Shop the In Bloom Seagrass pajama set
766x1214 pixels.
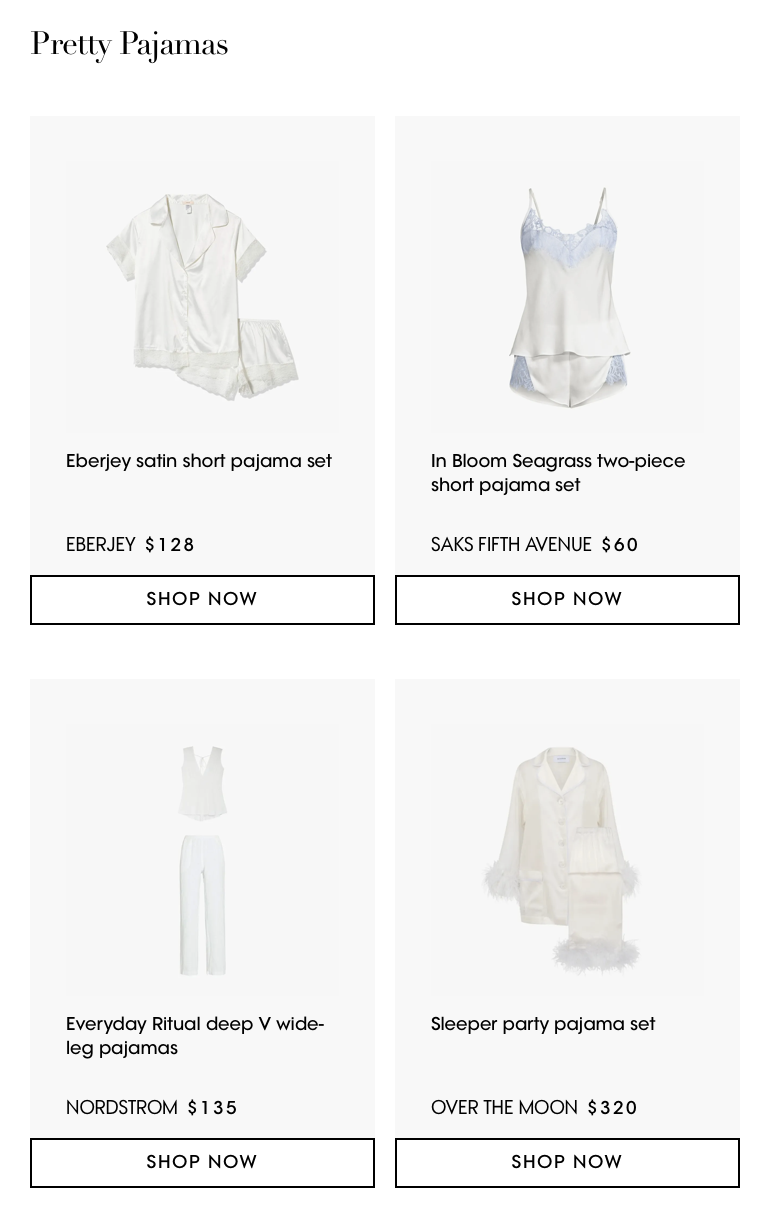point(567,600)
